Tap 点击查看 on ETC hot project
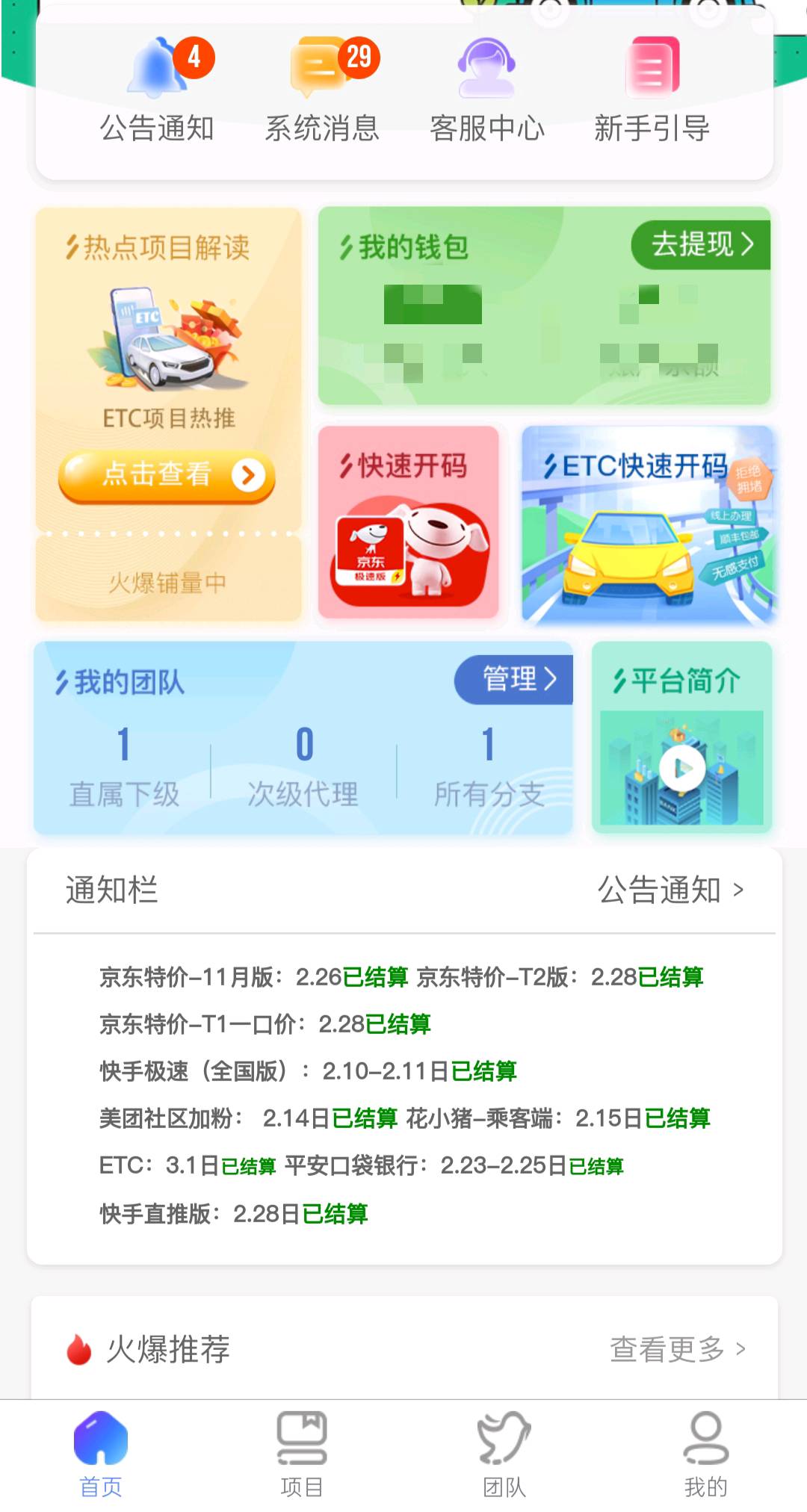 [167, 475]
